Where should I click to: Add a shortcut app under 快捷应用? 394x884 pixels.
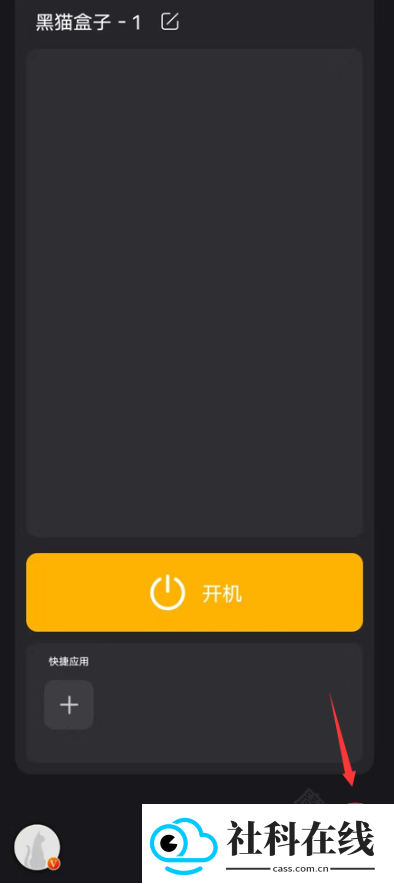click(x=69, y=705)
